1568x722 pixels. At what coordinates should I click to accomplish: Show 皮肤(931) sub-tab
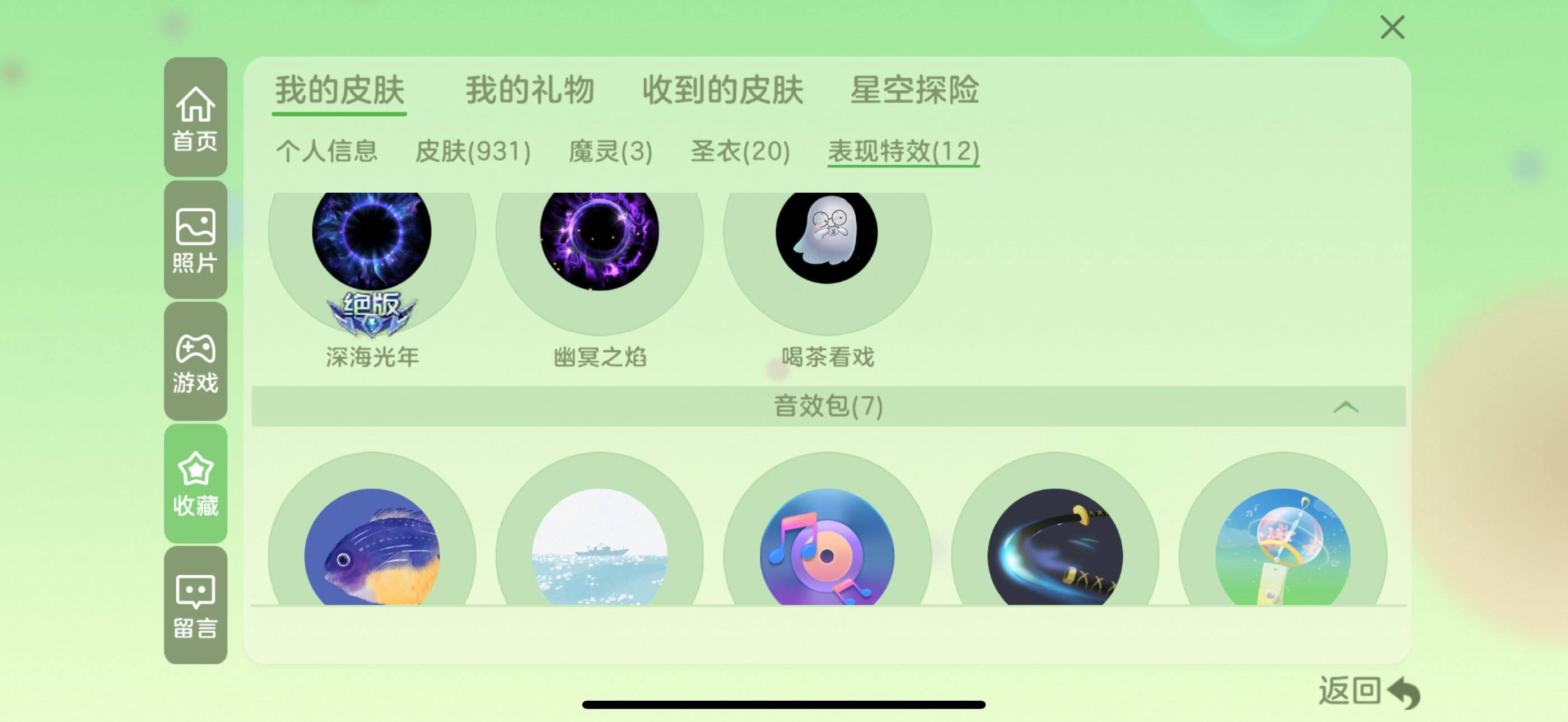pos(472,151)
